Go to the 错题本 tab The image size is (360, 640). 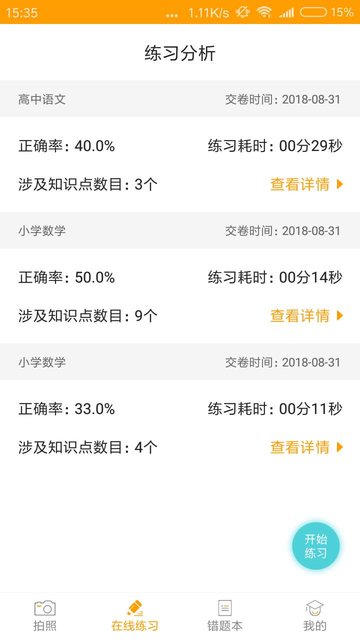(x=225, y=616)
